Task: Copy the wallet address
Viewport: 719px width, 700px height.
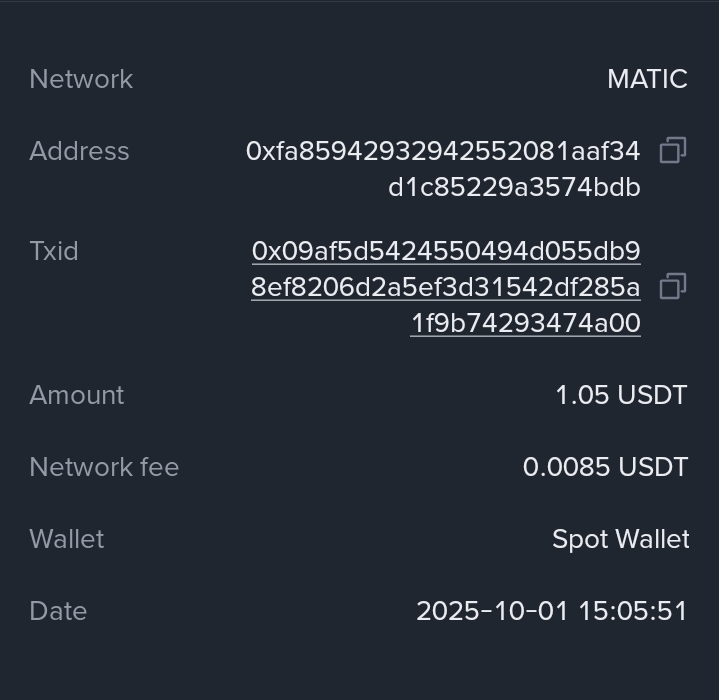Action: (x=673, y=151)
